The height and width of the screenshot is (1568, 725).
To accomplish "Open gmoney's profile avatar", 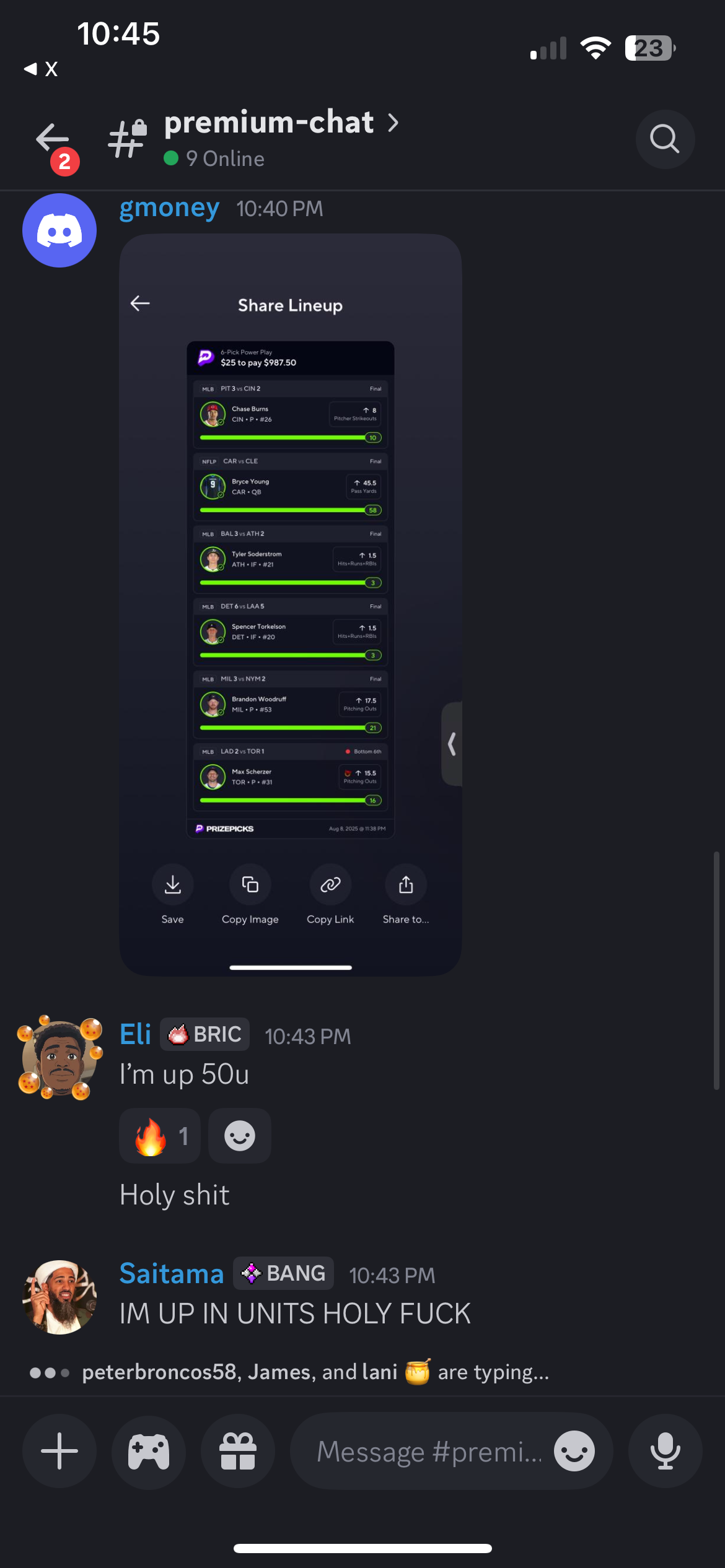I will (x=59, y=230).
